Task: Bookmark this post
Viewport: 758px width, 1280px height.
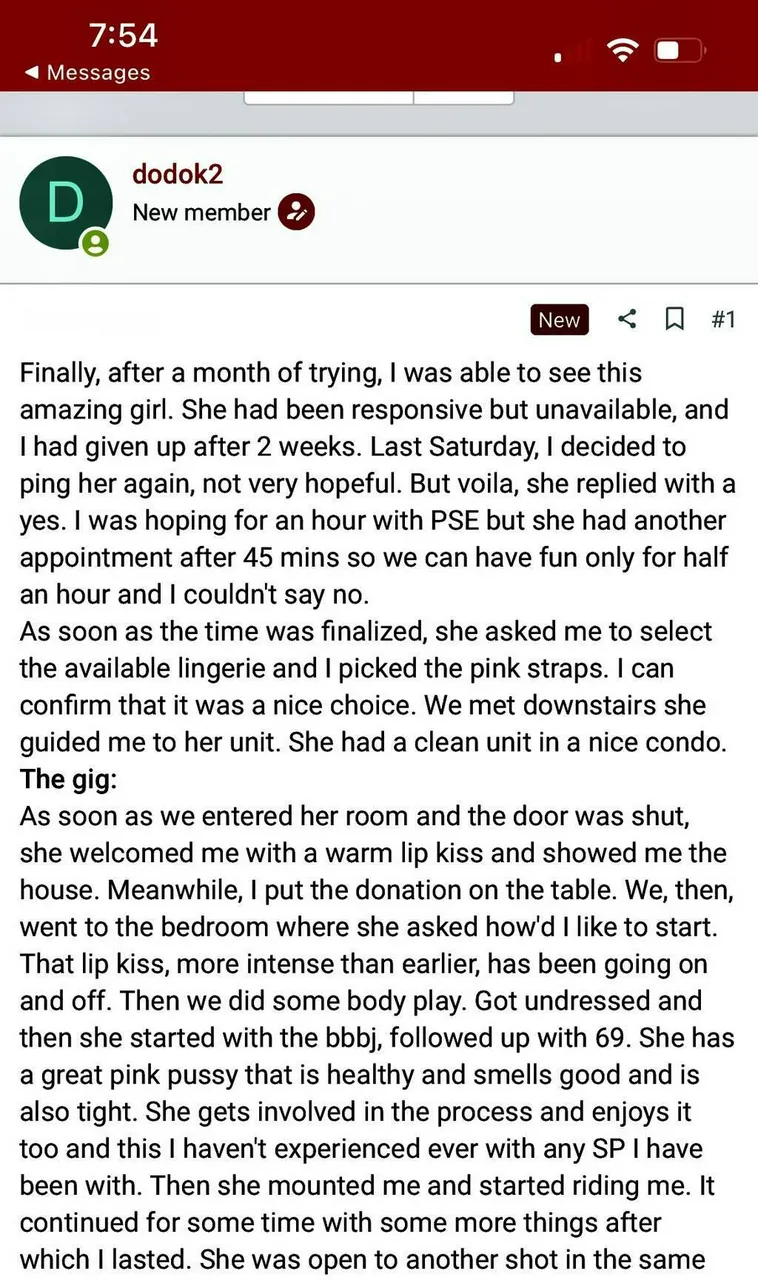Action: coord(675,319)
